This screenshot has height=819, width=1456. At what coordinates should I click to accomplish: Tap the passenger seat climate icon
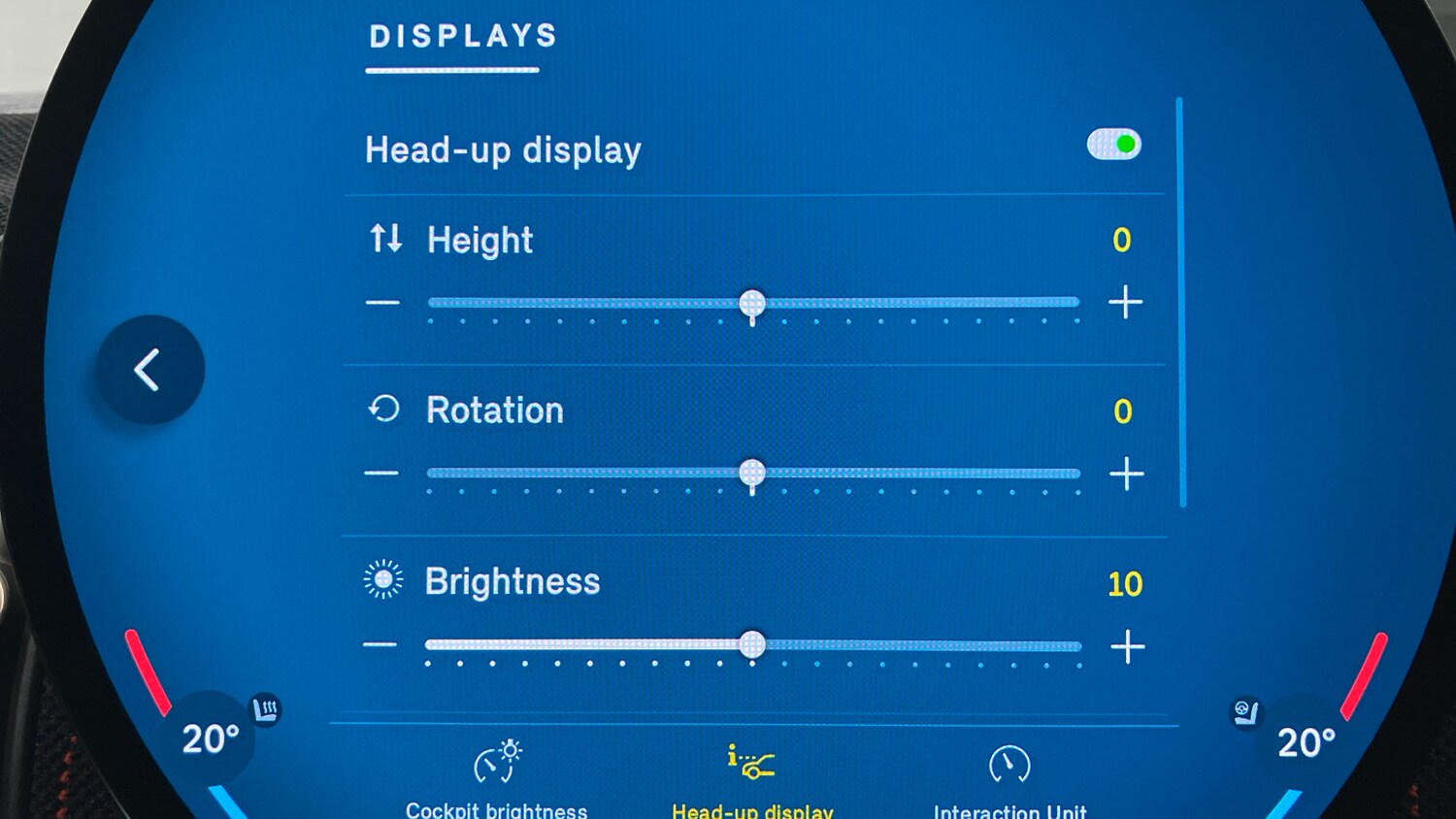point(1244,713)
